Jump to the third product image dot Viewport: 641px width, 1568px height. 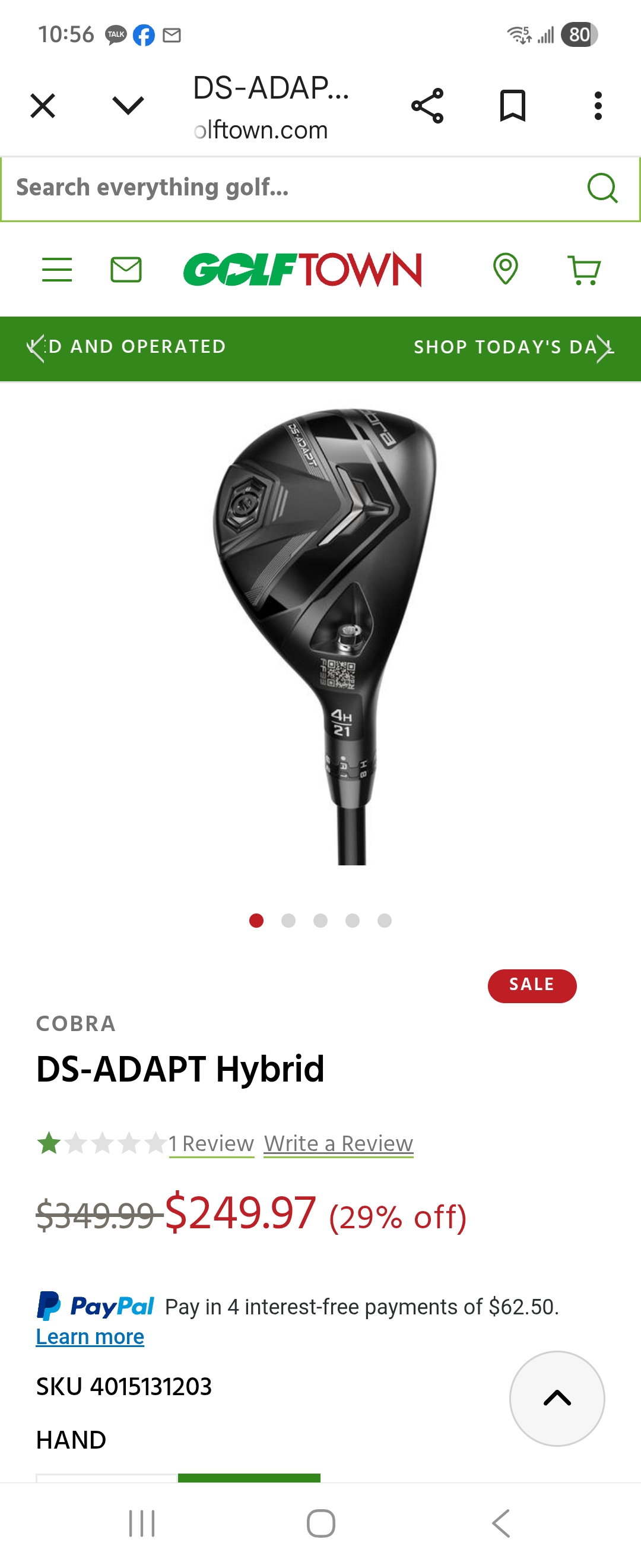pyautogui.click(x=320, y=921)
